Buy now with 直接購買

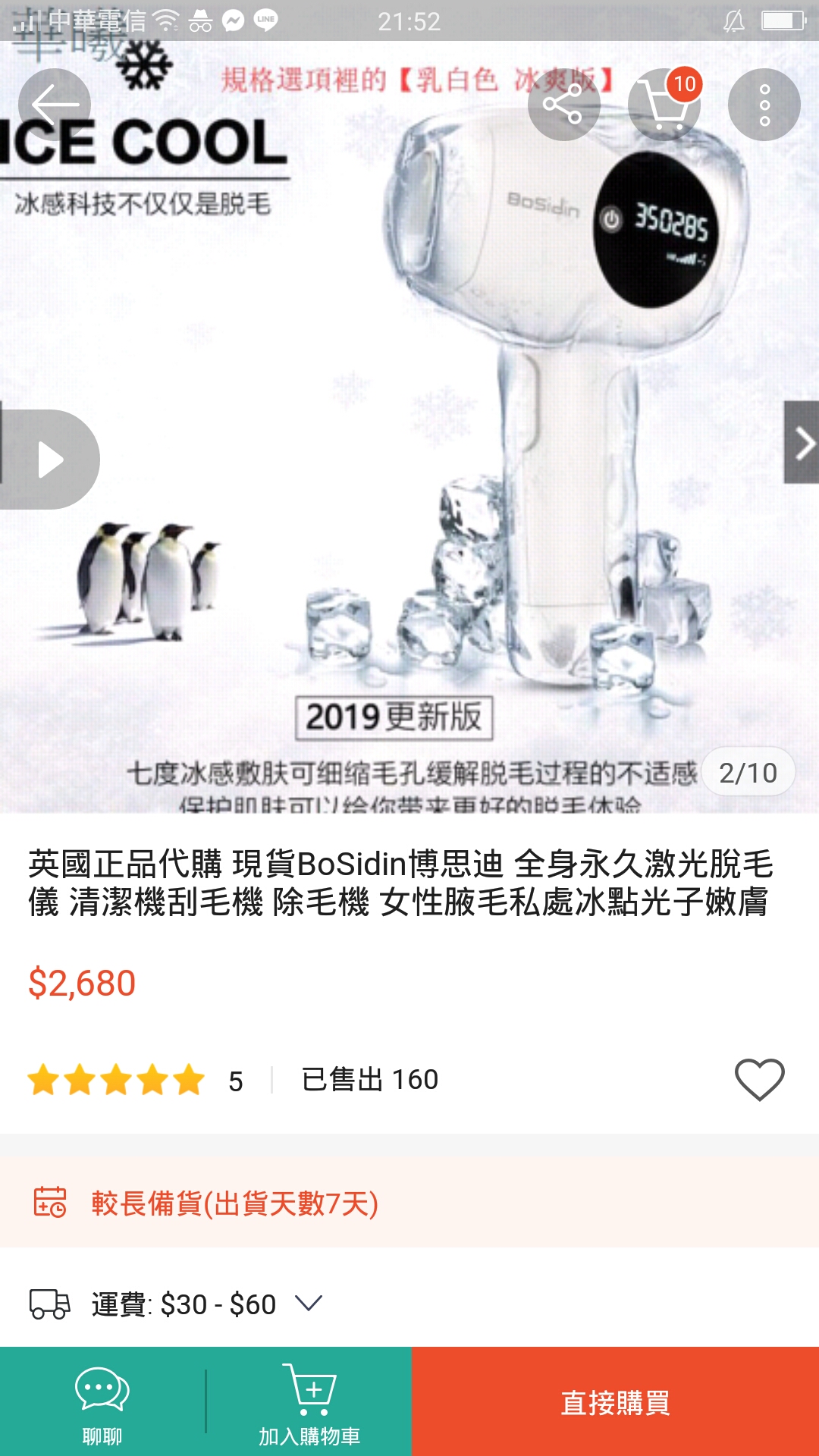pos(615,1402)
